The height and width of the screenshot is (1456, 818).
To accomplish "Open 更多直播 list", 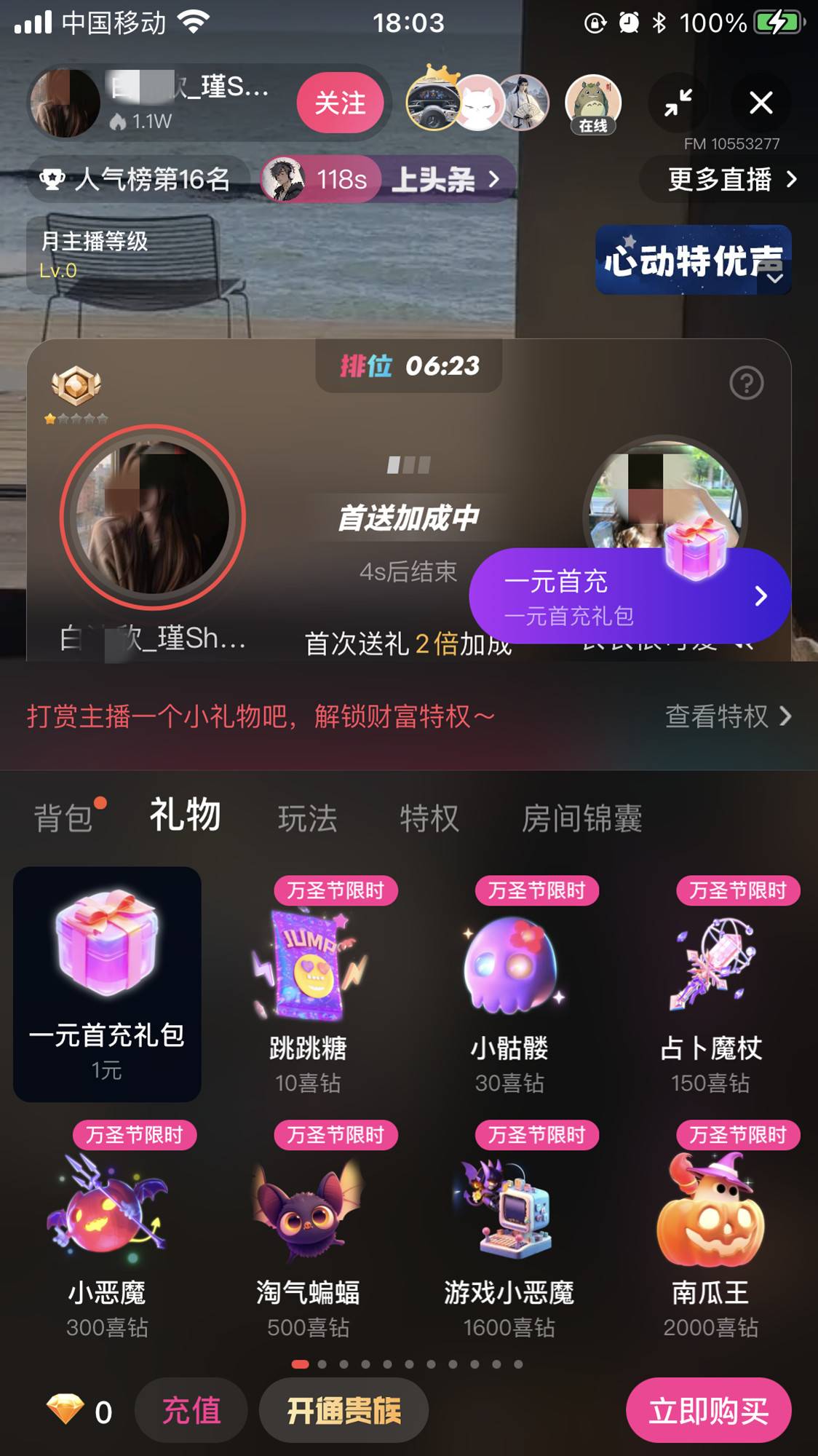I will (x=731, y=179).
